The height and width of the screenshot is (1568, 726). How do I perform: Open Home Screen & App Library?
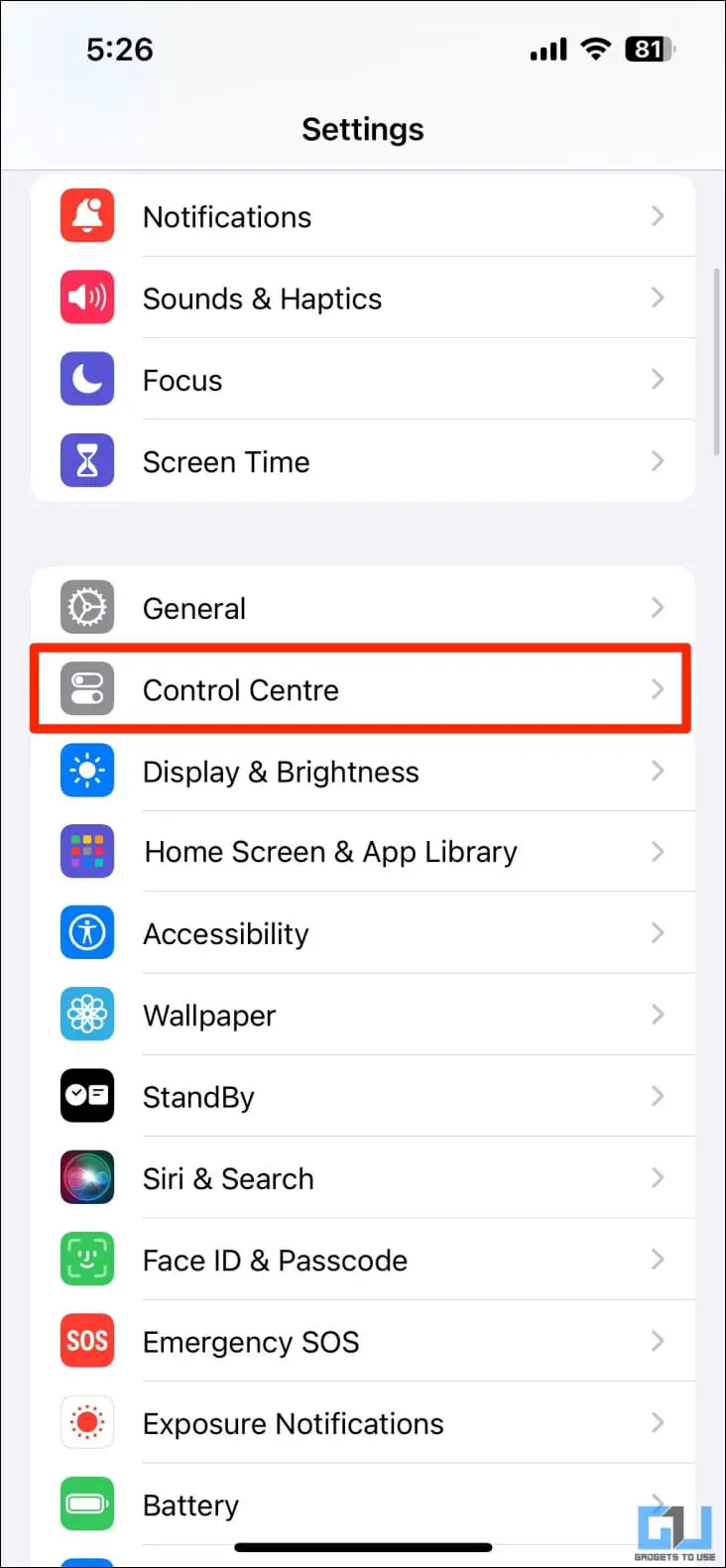point(363,852)
